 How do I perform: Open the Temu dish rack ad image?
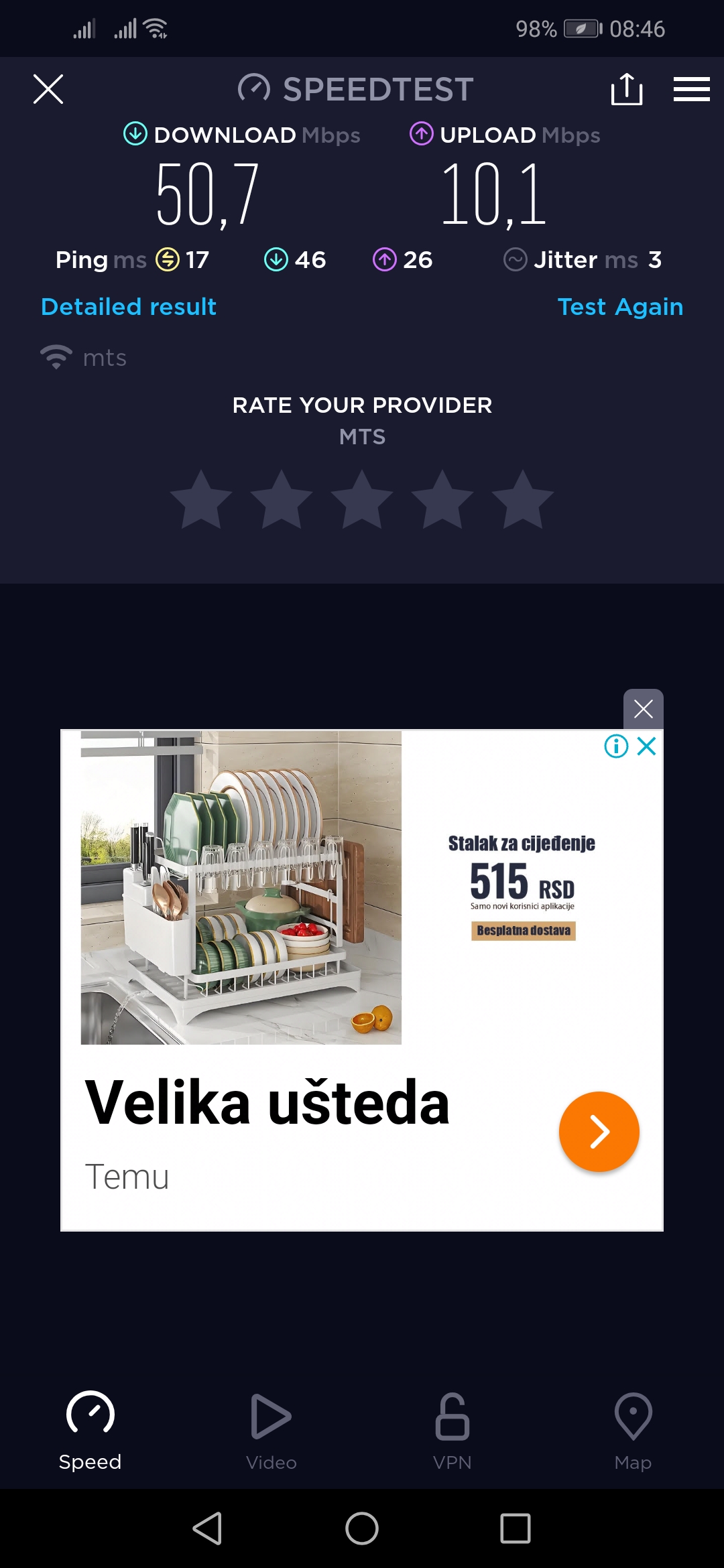coord(241,887)
